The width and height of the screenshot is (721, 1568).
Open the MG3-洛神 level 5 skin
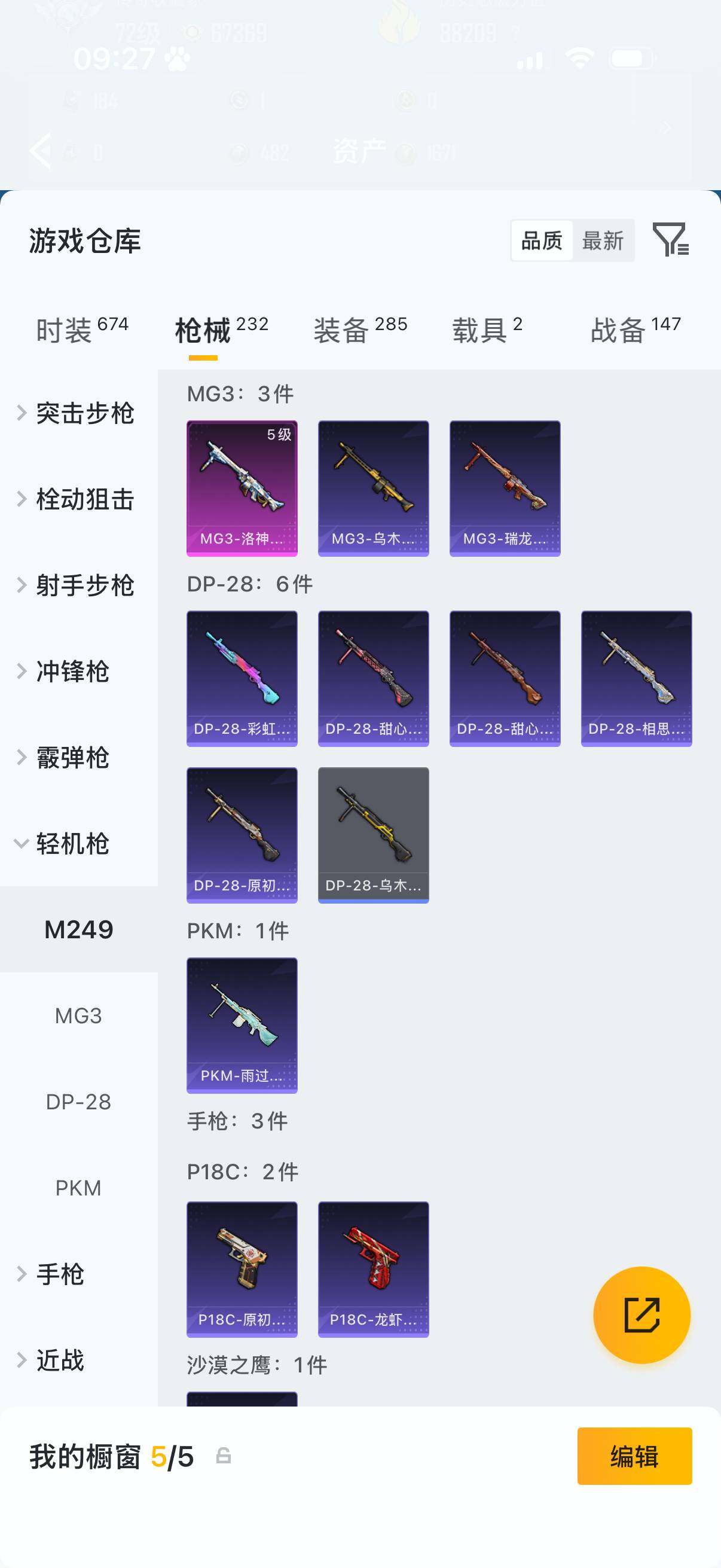[242, 488]
